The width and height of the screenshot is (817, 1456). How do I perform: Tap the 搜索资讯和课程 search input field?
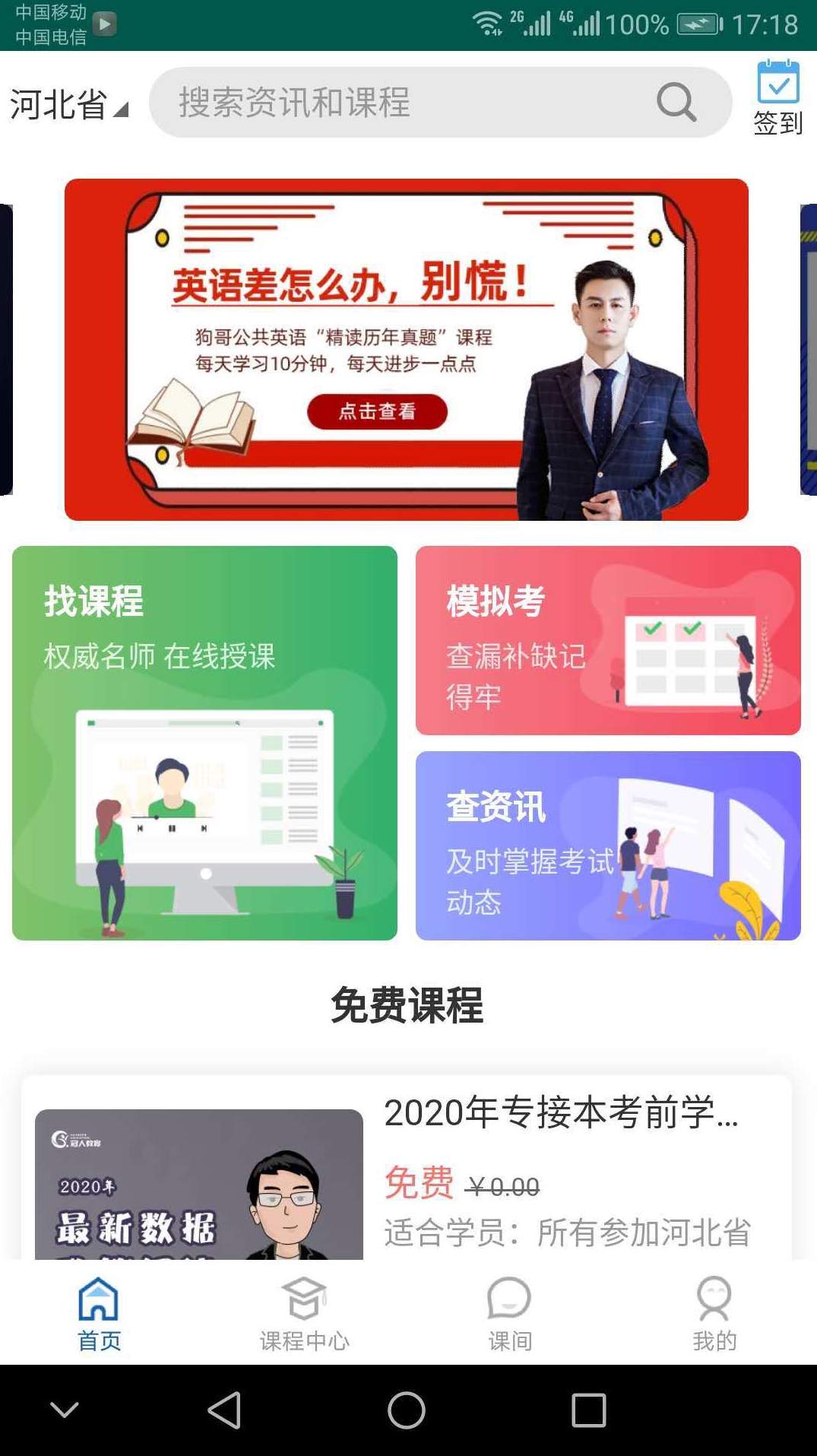380,103
